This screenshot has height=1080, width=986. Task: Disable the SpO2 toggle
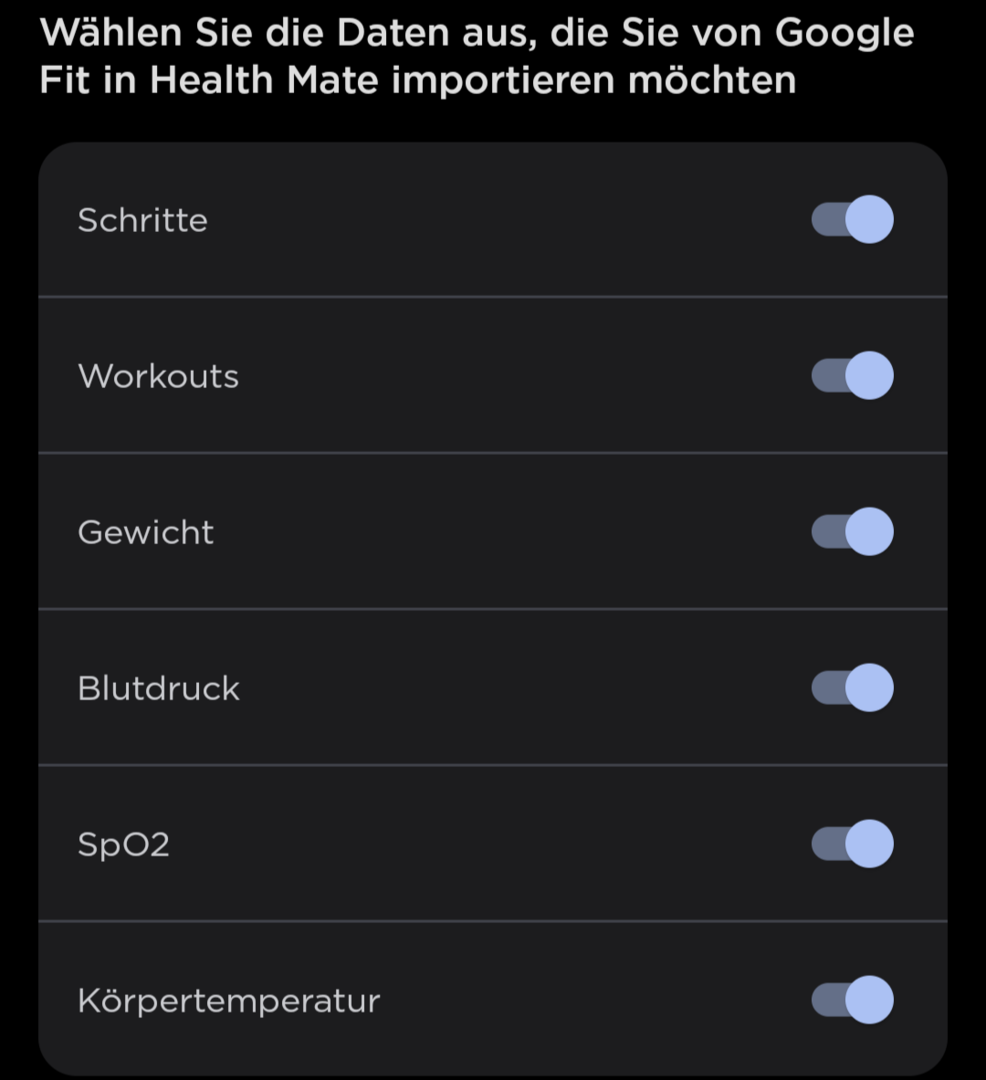point(852,844)
